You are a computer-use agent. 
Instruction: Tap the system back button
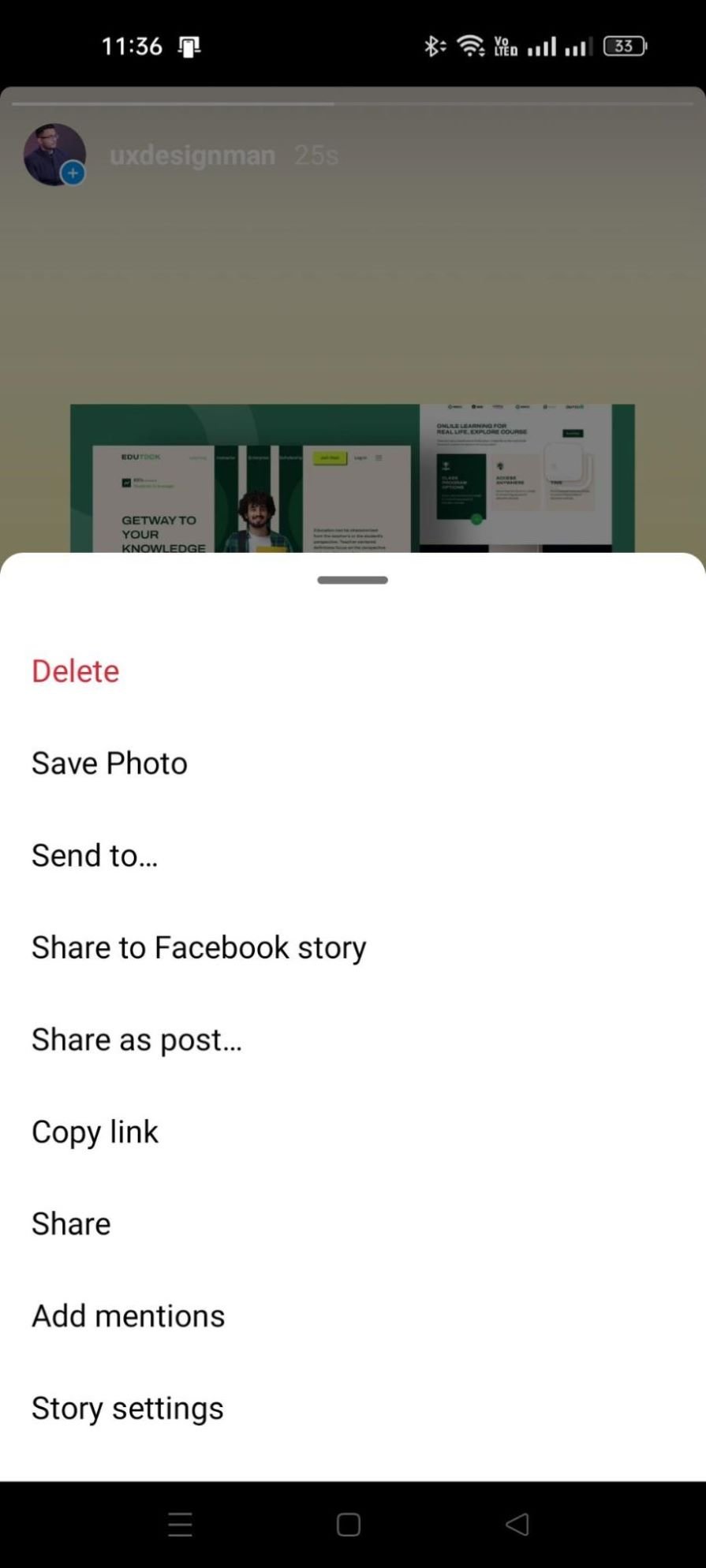(517, 1525)
